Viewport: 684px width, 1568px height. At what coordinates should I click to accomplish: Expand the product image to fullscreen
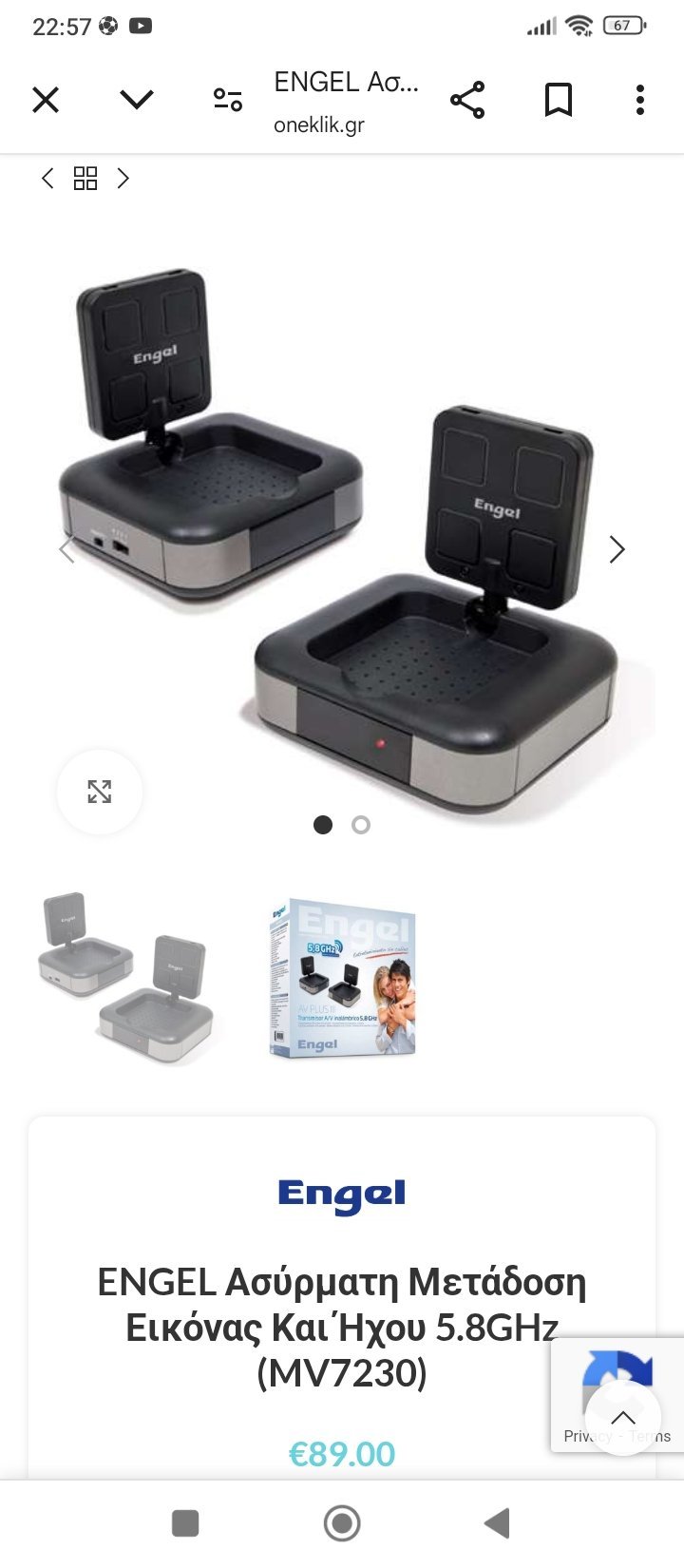tap(100, 792)
